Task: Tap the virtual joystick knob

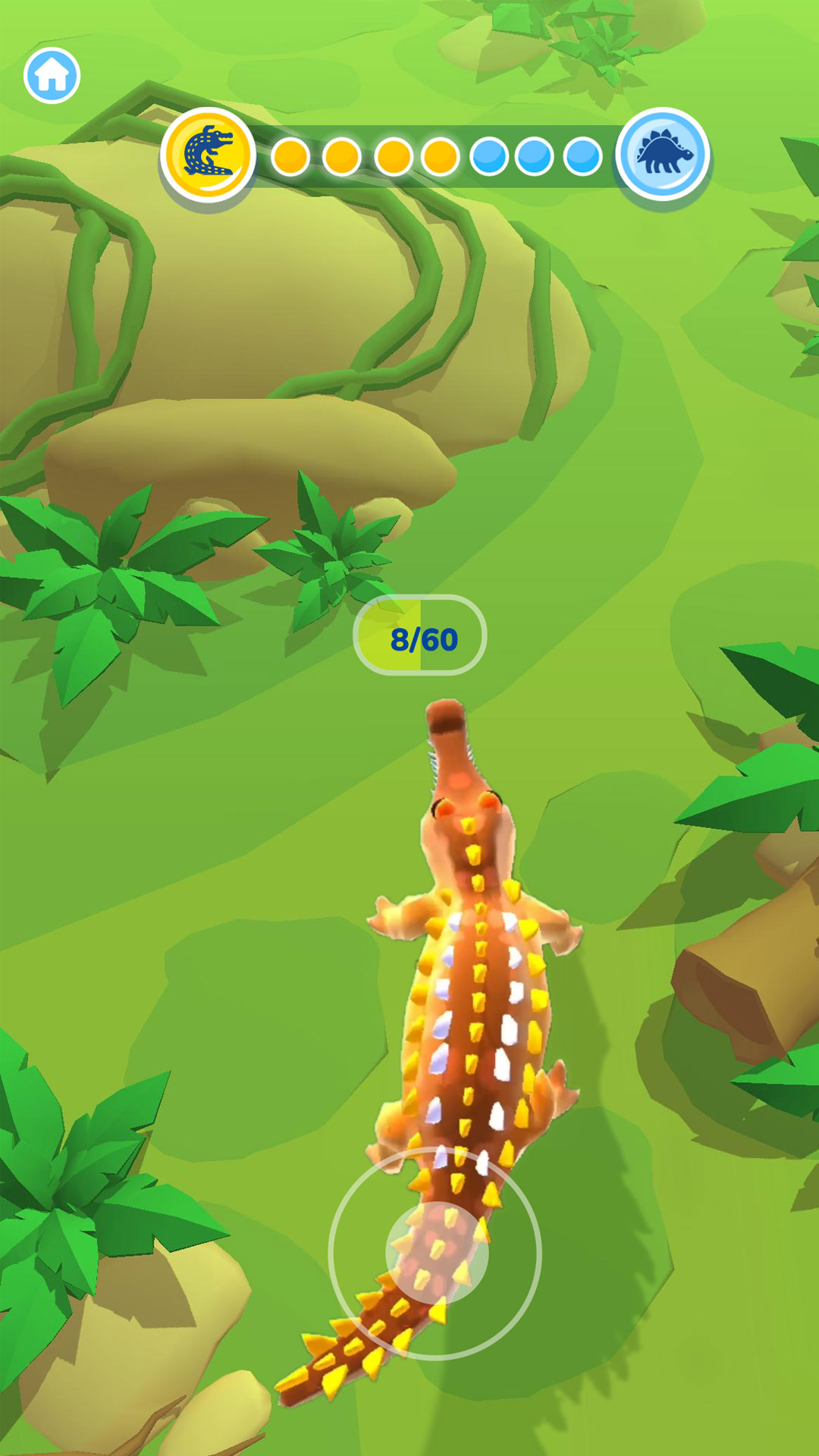Action: pyautogui.click(x=437, y=1252)
